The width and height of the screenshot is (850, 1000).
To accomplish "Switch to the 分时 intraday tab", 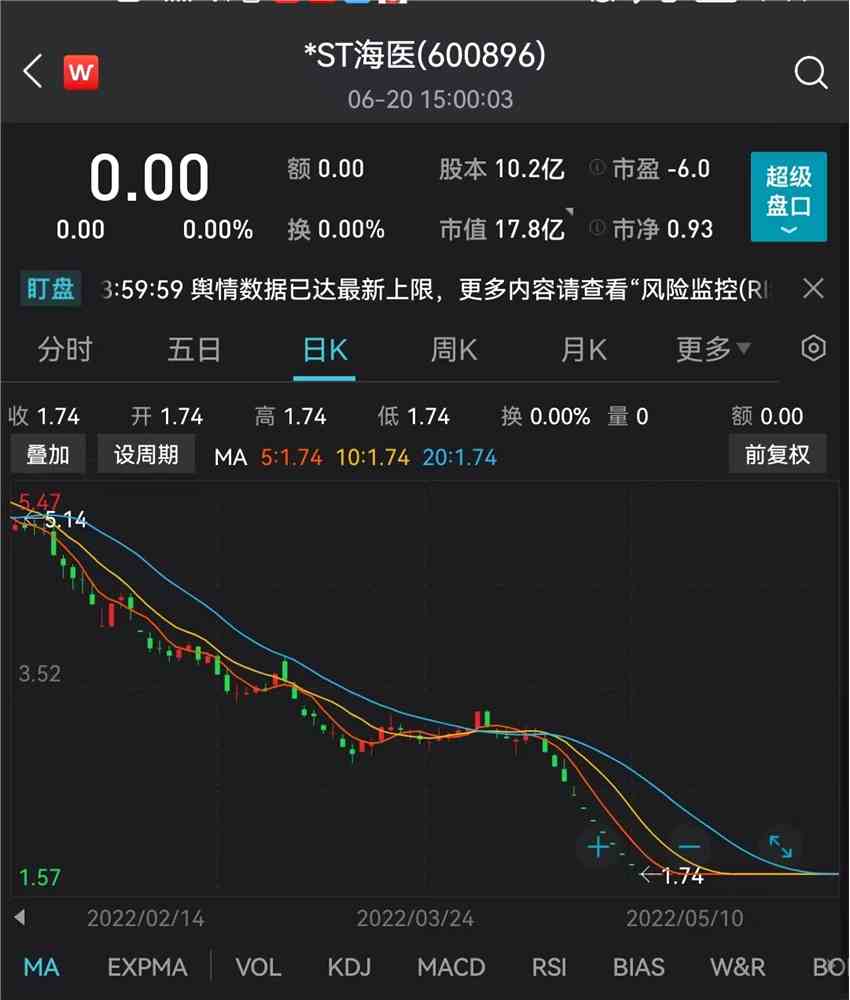I will coord(64,349).
